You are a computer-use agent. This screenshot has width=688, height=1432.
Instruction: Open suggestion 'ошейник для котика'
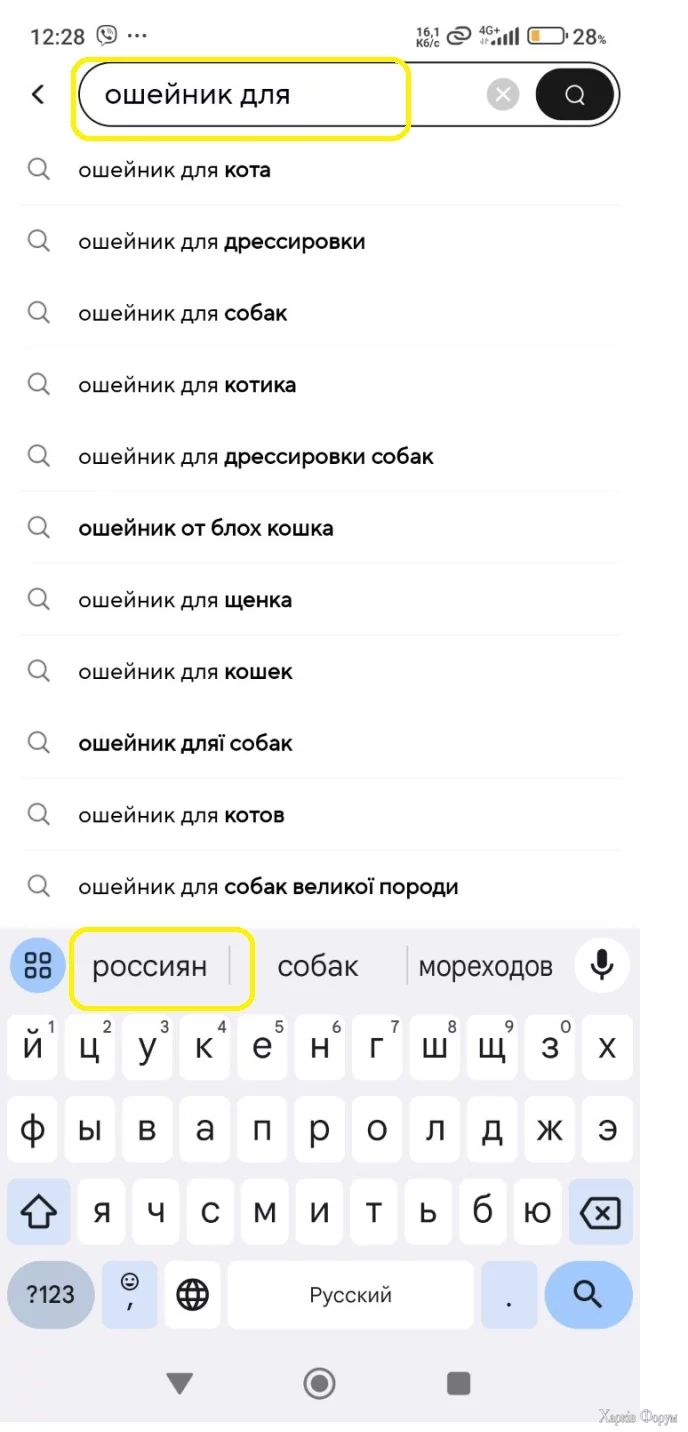(187, 385)
